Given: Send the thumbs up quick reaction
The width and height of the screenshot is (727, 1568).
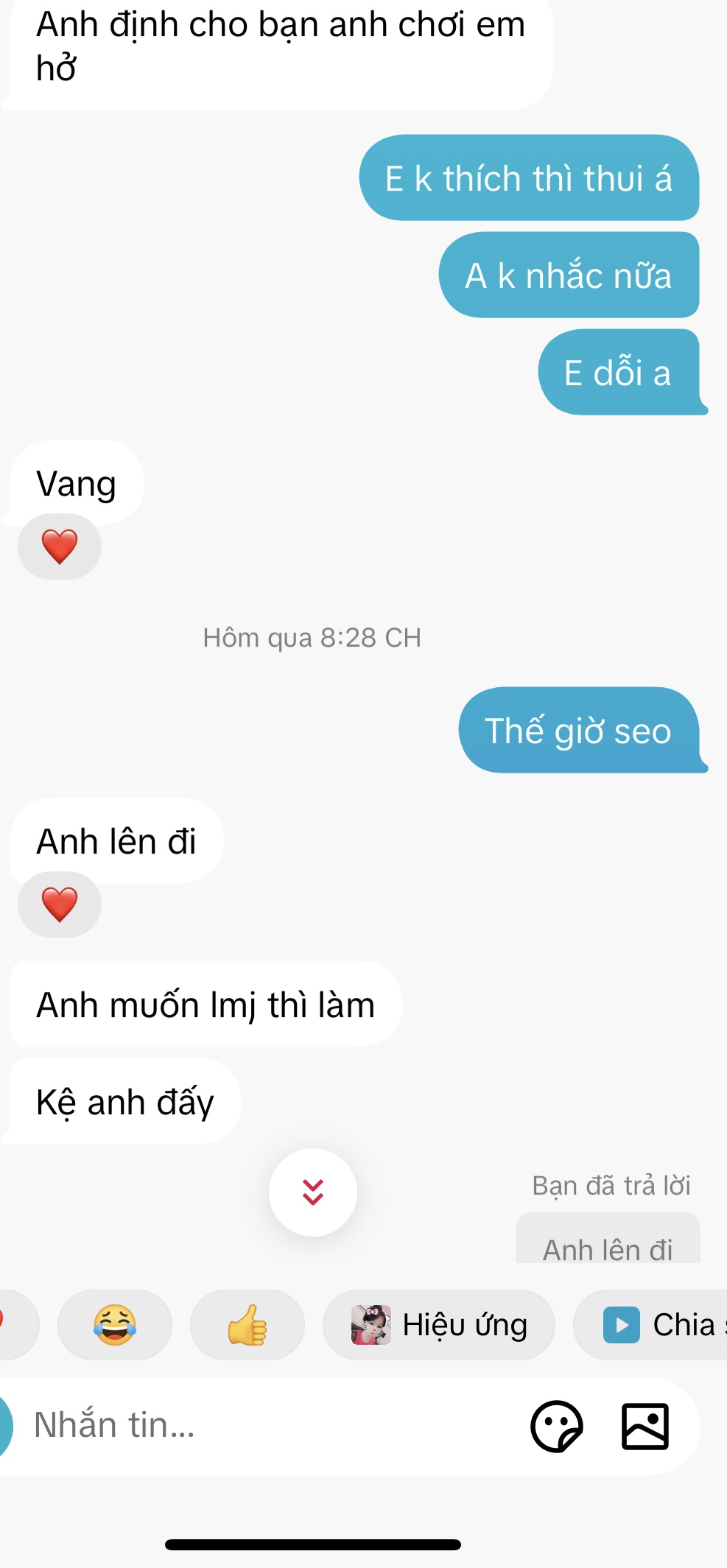Looking at the screenshot, I should pyautogui.click(x=247, y=1325).
